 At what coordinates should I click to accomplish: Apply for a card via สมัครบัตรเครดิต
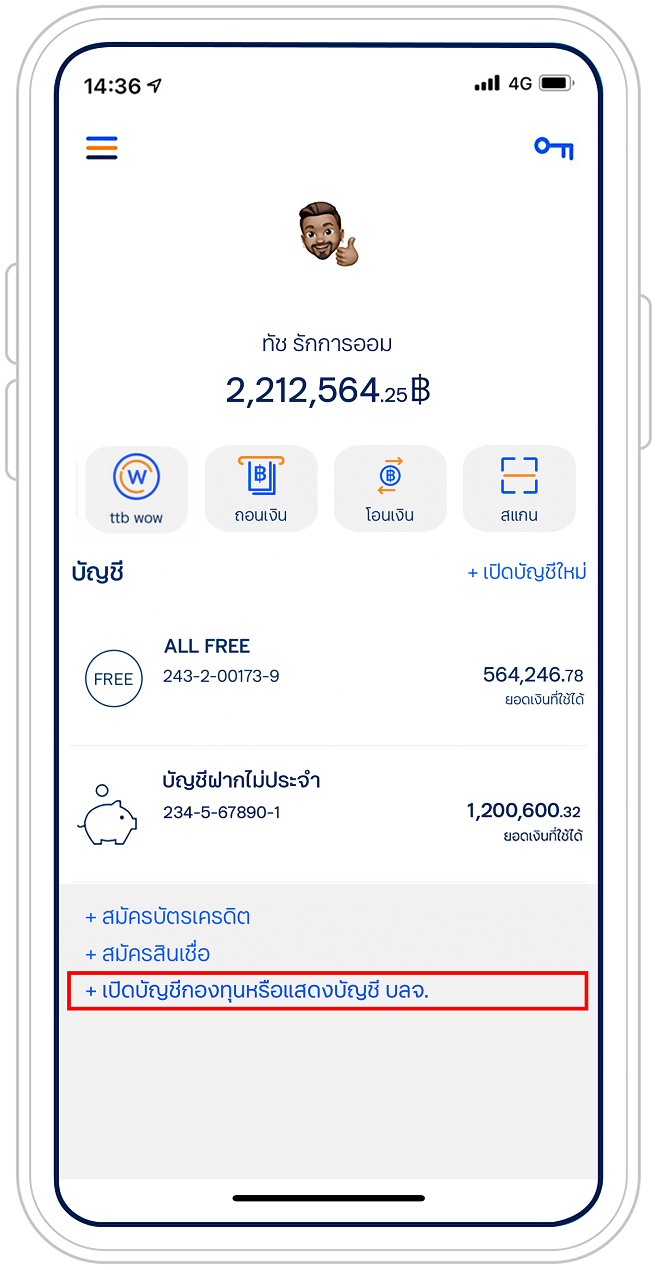(168, 917)
